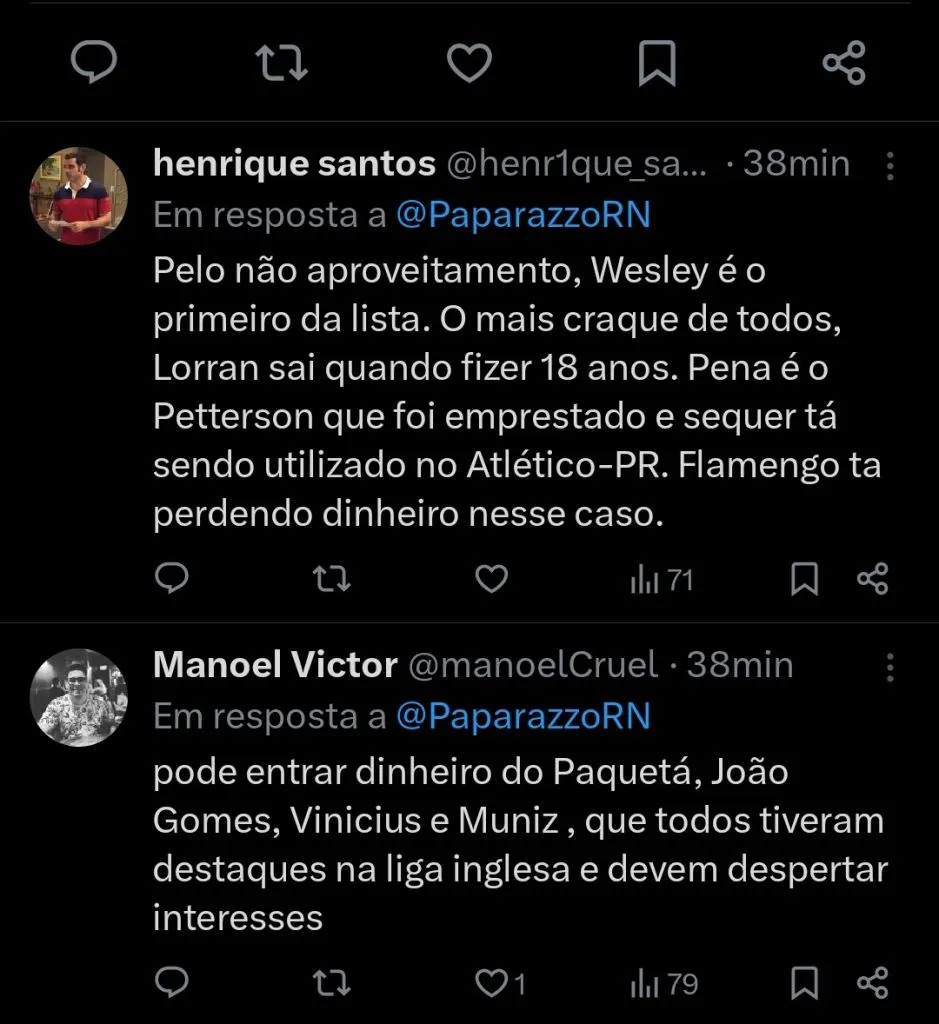Bookmark henrique santos's reply
This screenshot has width=939, height=1024.
(x=804, y=578)
